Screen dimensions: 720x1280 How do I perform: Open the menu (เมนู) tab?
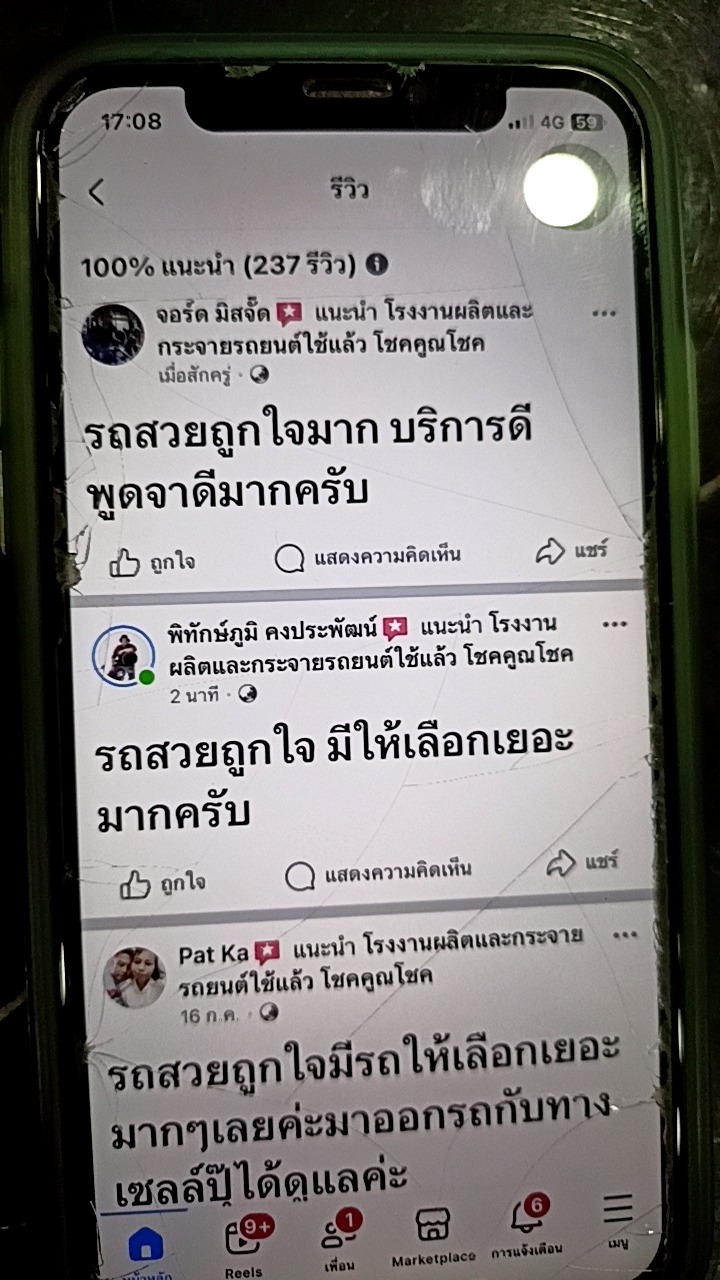617,1222
